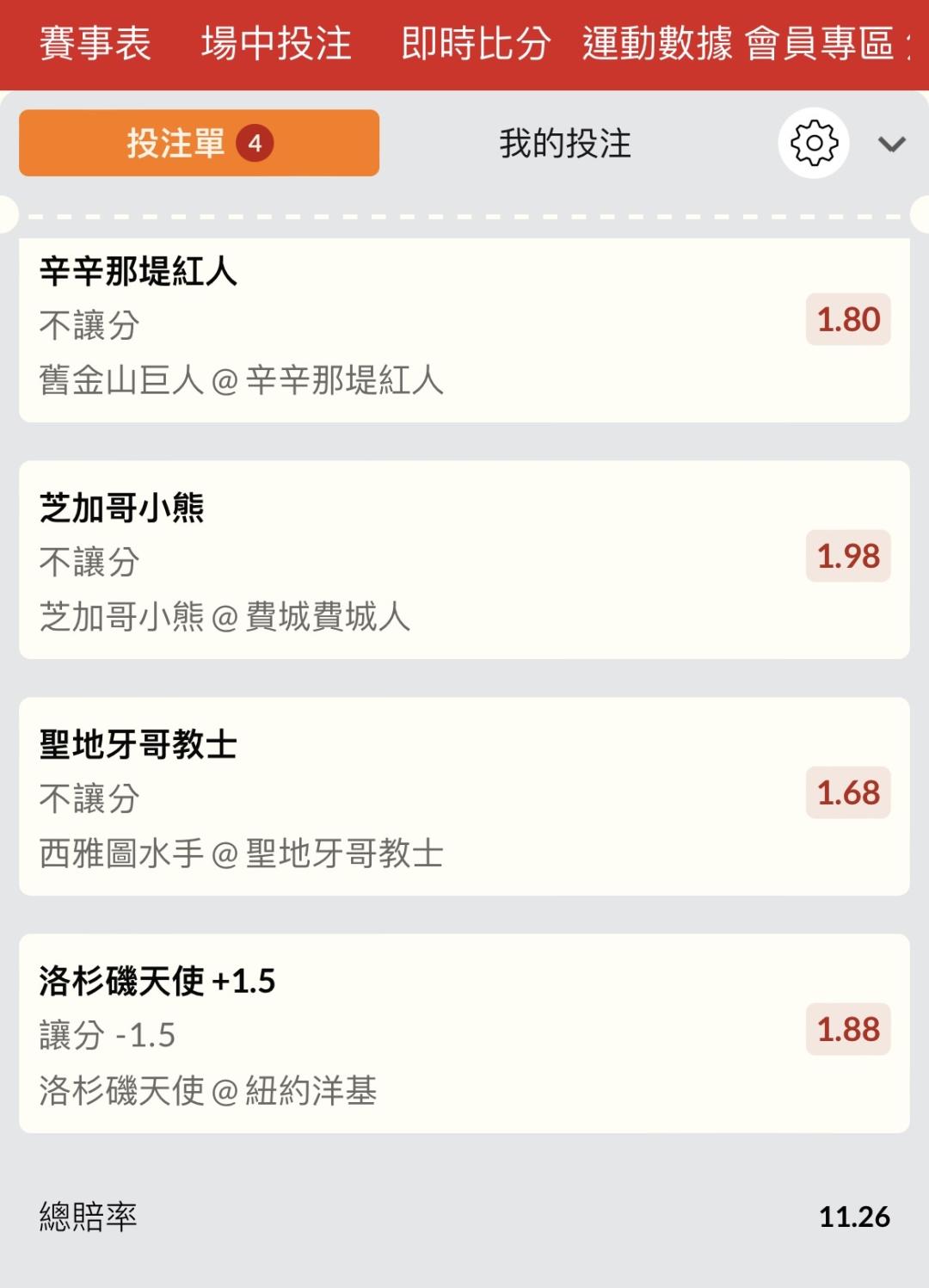Switch to 我的投注 tab
This screenshot has height=1288, width=929.
click(565, 143)
